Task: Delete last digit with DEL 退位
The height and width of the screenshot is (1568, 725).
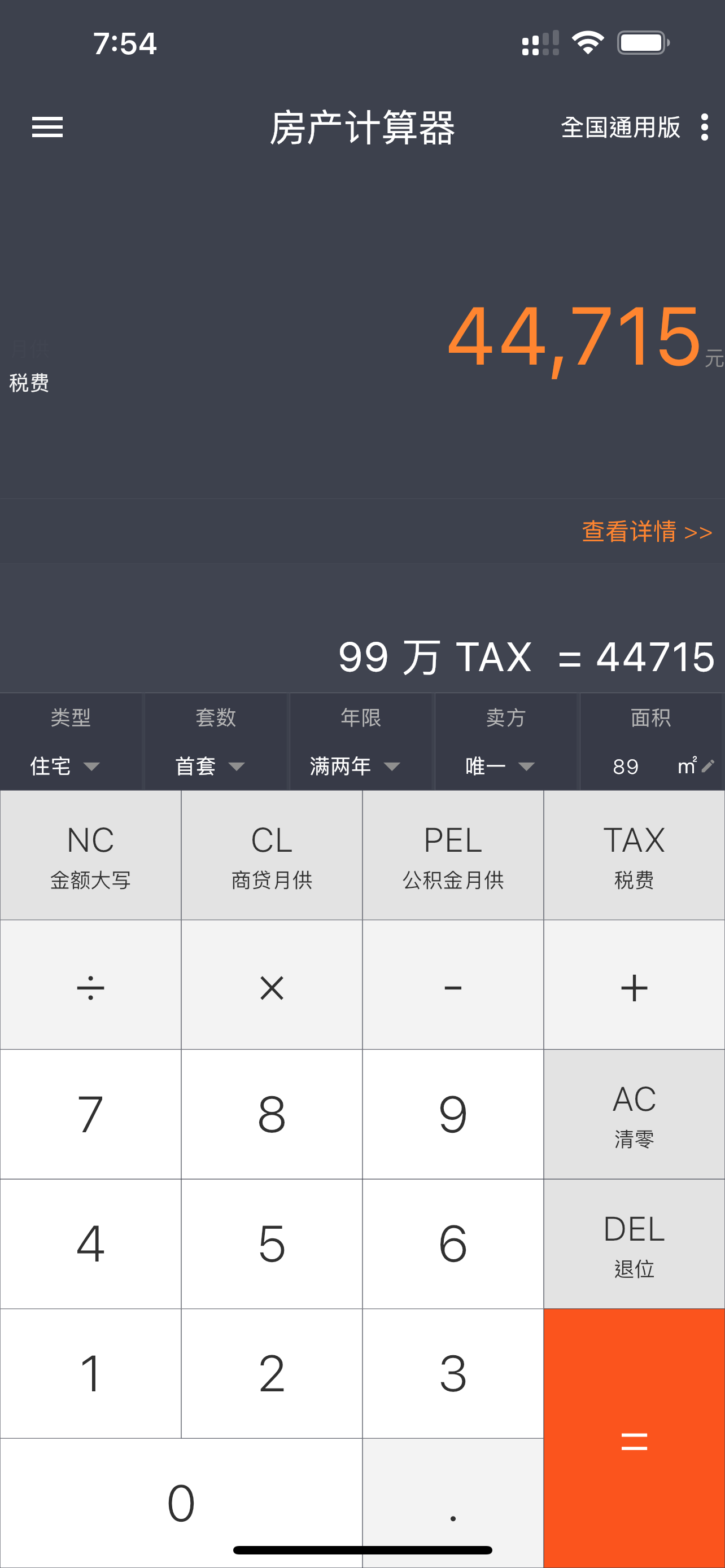Action: 634,1244
